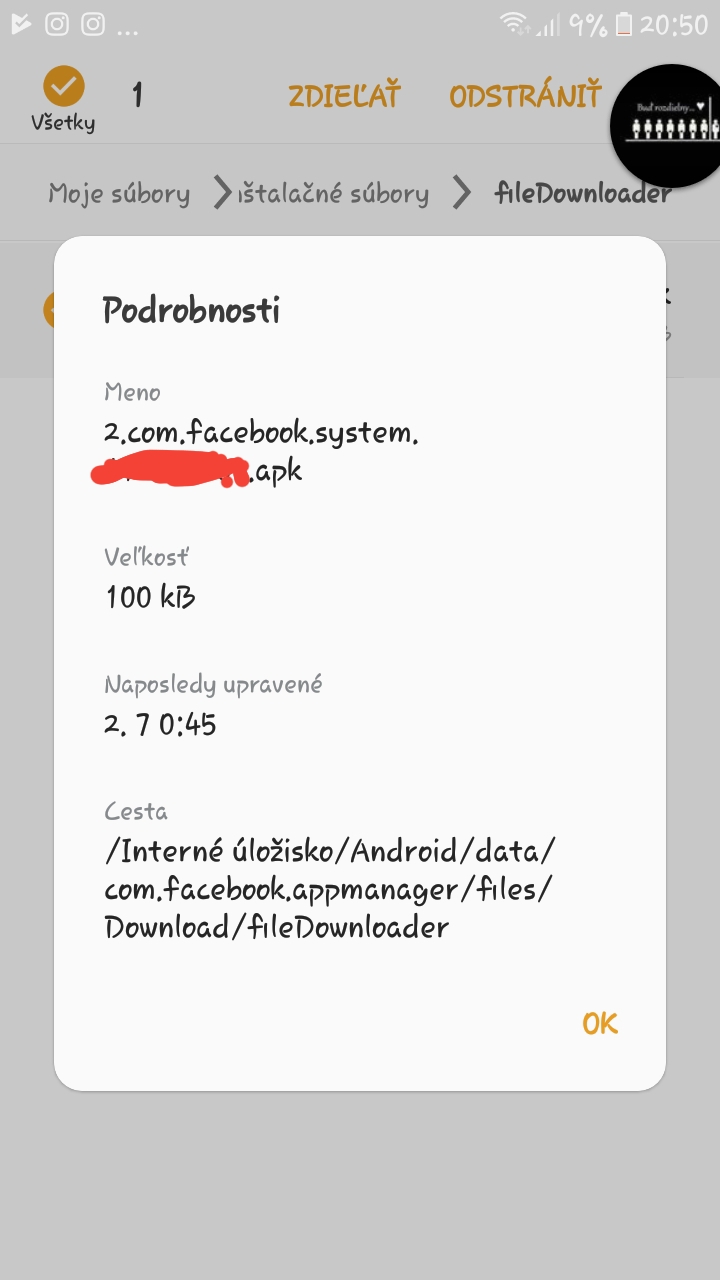The height and width of the screenshot is (1280, 720).
Task: Toggle the Všetky select-all checkbox
Action: click(x=62, y=88)
